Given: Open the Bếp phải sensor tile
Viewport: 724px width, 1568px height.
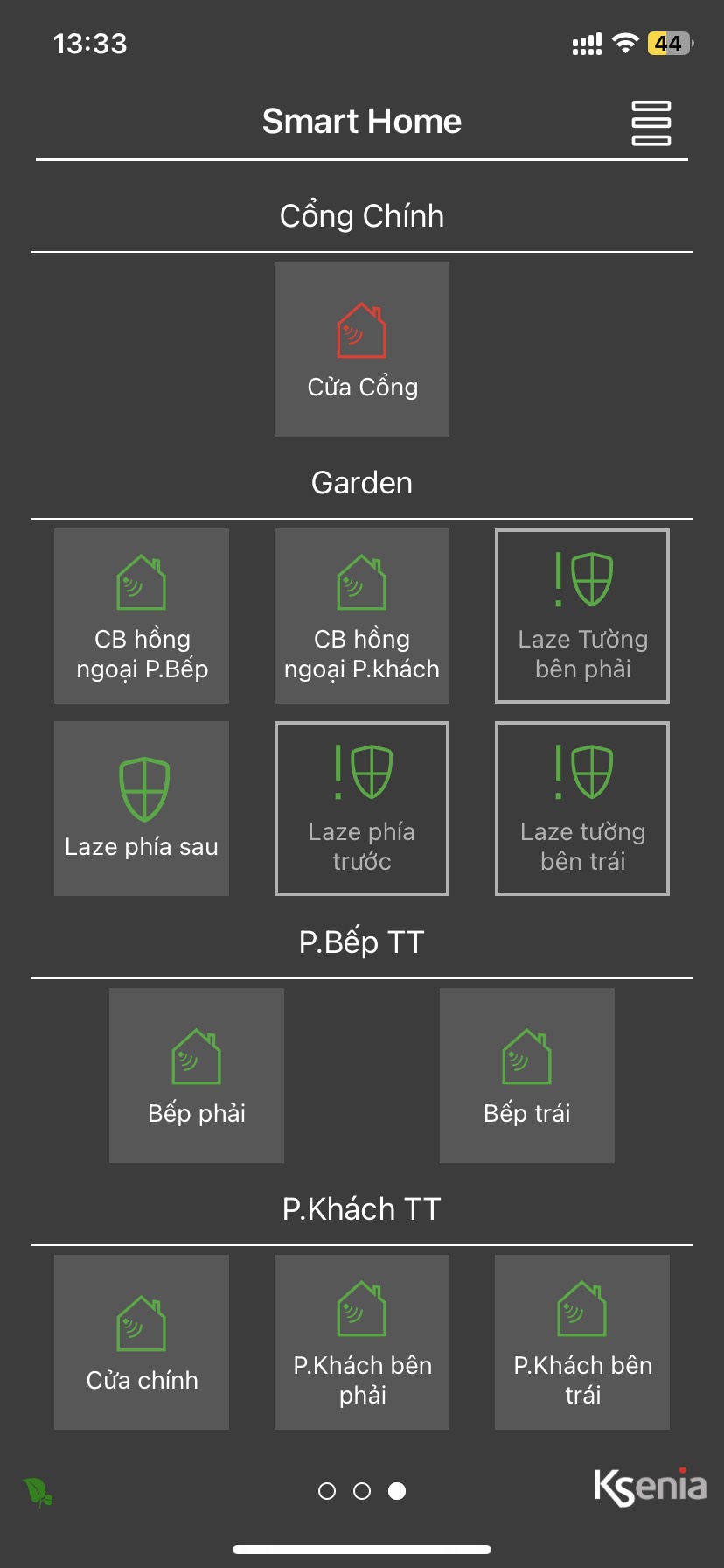Looking at the screenshot, I should point(197,1075).
